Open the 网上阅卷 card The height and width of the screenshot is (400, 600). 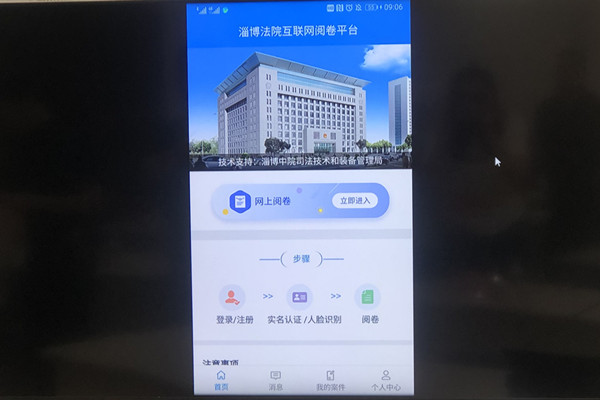point(272,201)
